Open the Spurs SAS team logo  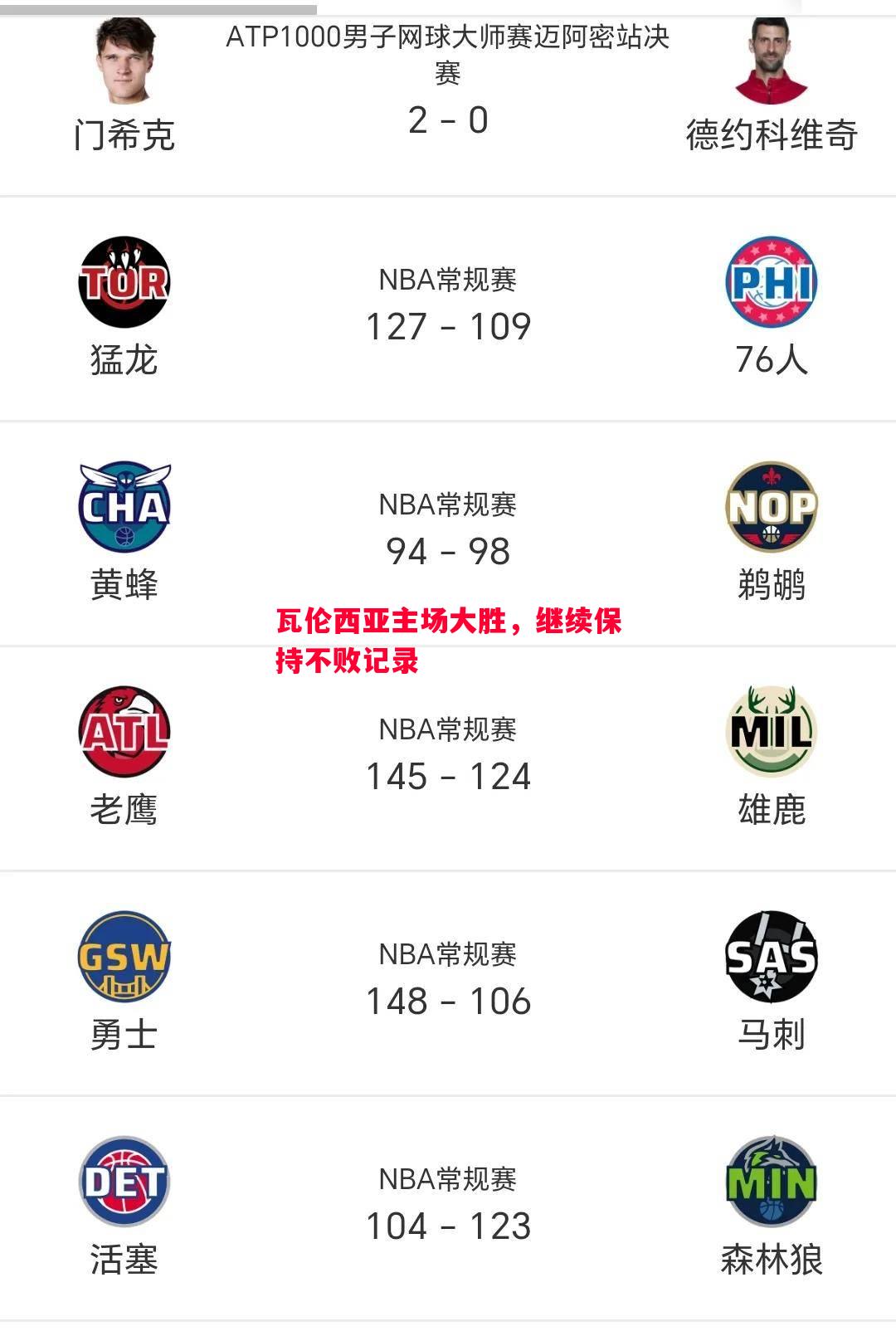[772, 956]
